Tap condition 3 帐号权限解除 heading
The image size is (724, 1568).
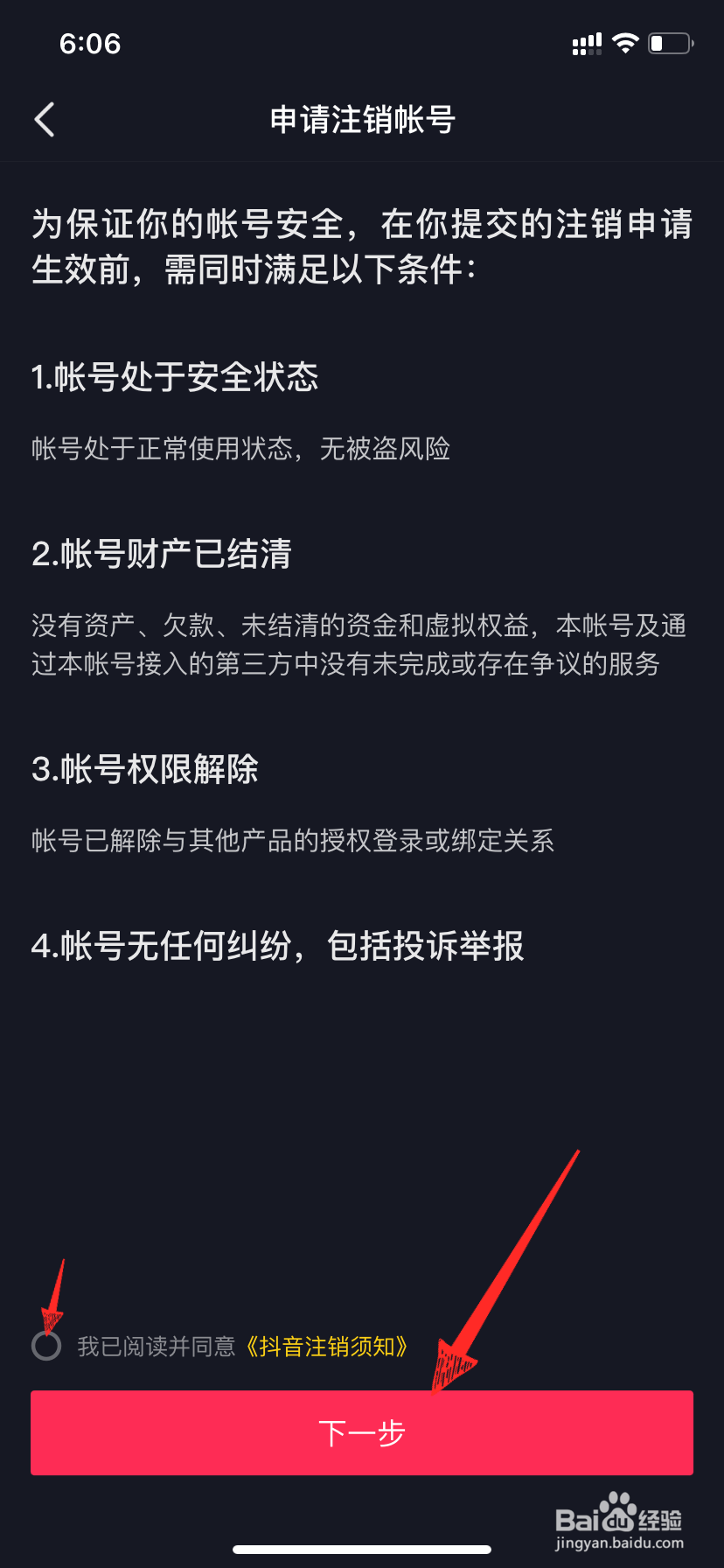150,770
